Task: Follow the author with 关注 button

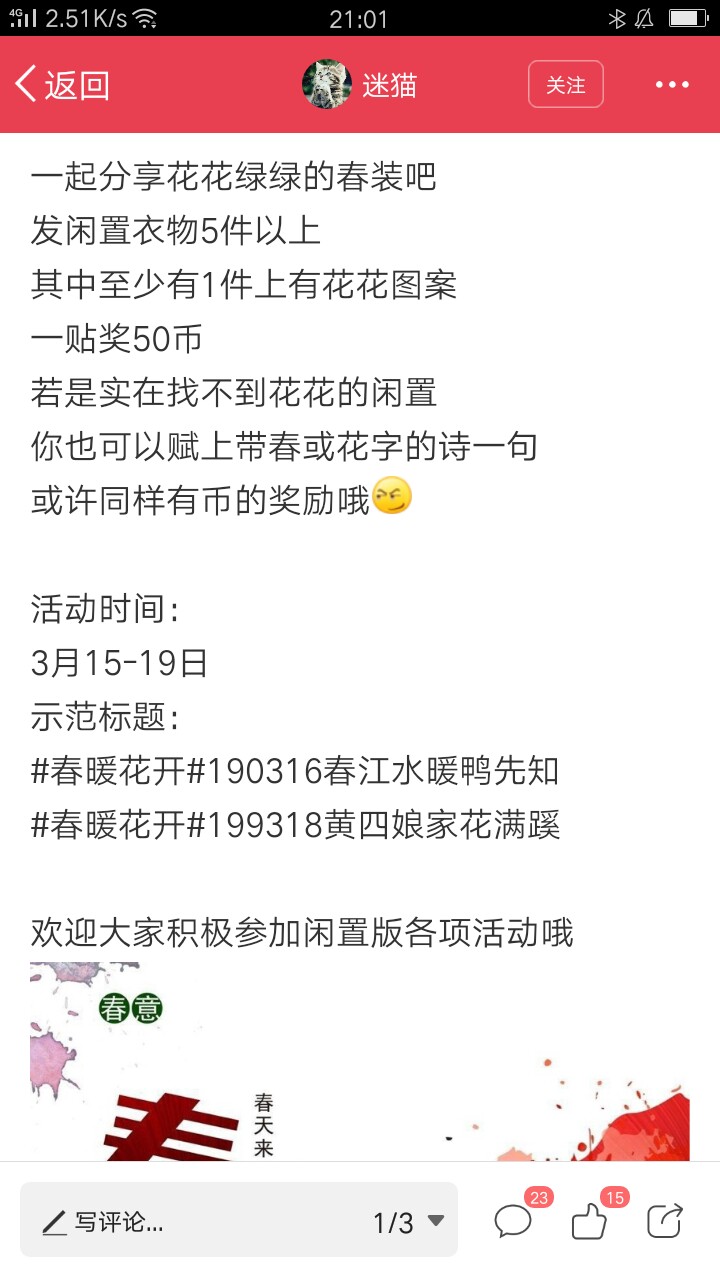Action: (566, 85)
